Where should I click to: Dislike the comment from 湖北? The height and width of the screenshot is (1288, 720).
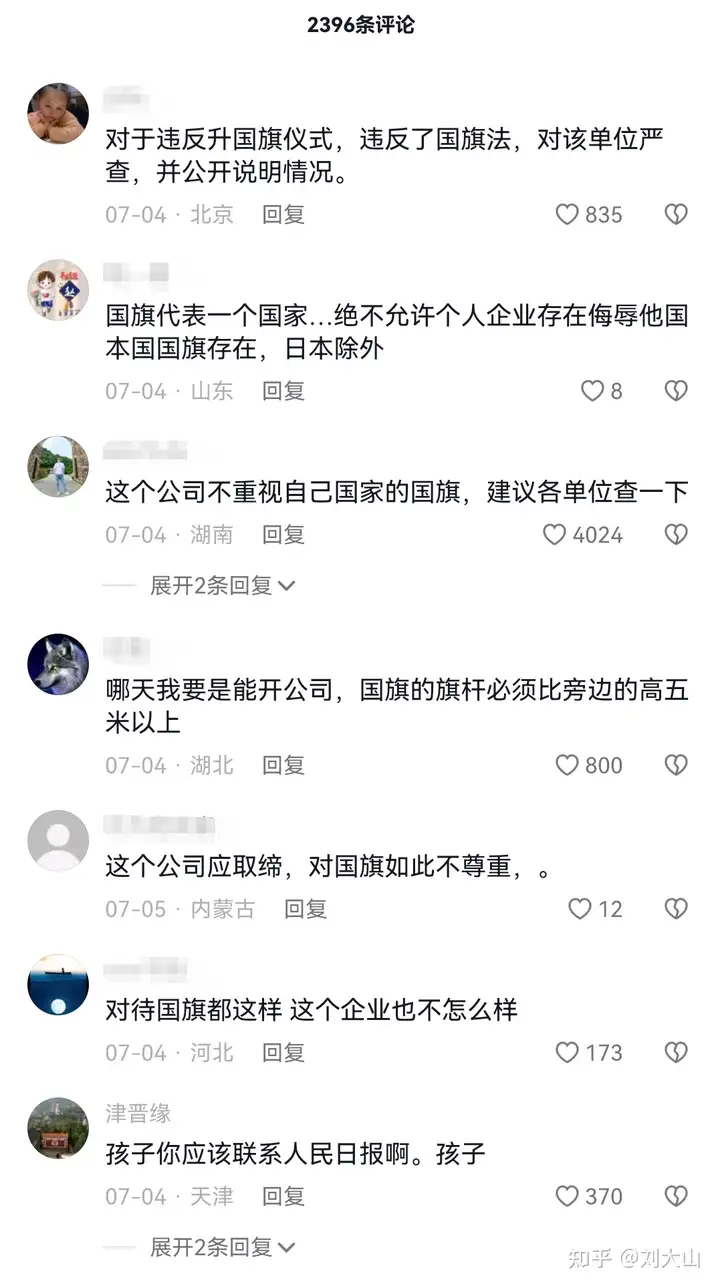pyautogui.click(x=676, y=765)
